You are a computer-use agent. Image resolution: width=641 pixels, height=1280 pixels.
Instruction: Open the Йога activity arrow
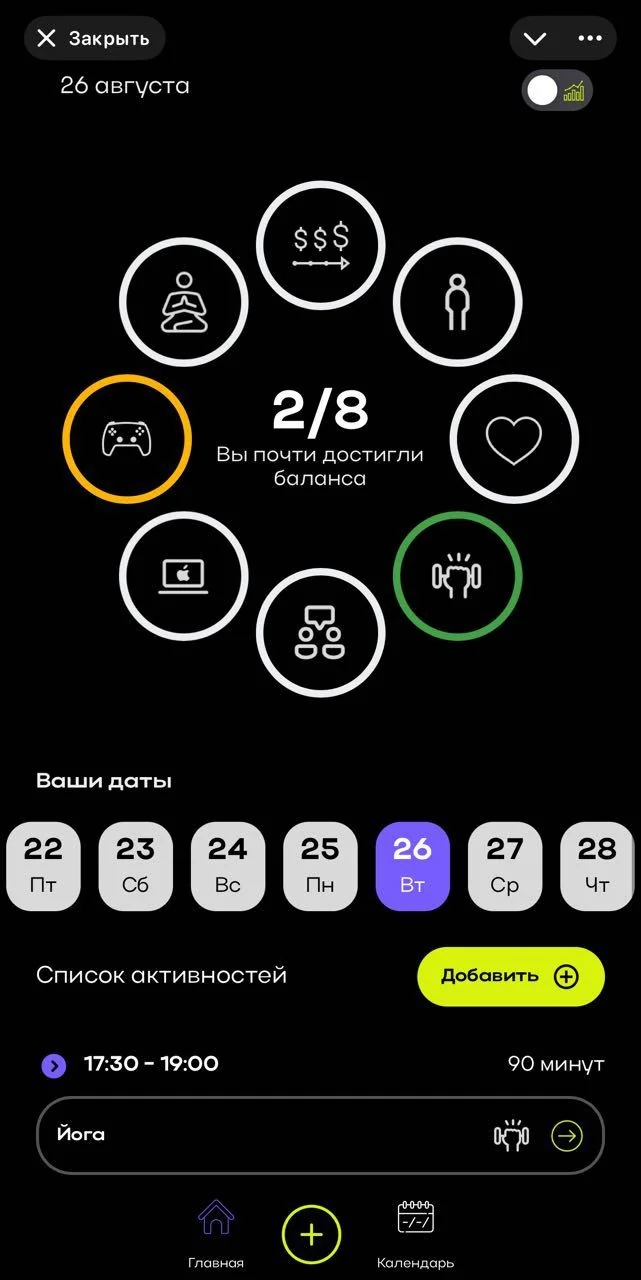[x=567, y=1136]
